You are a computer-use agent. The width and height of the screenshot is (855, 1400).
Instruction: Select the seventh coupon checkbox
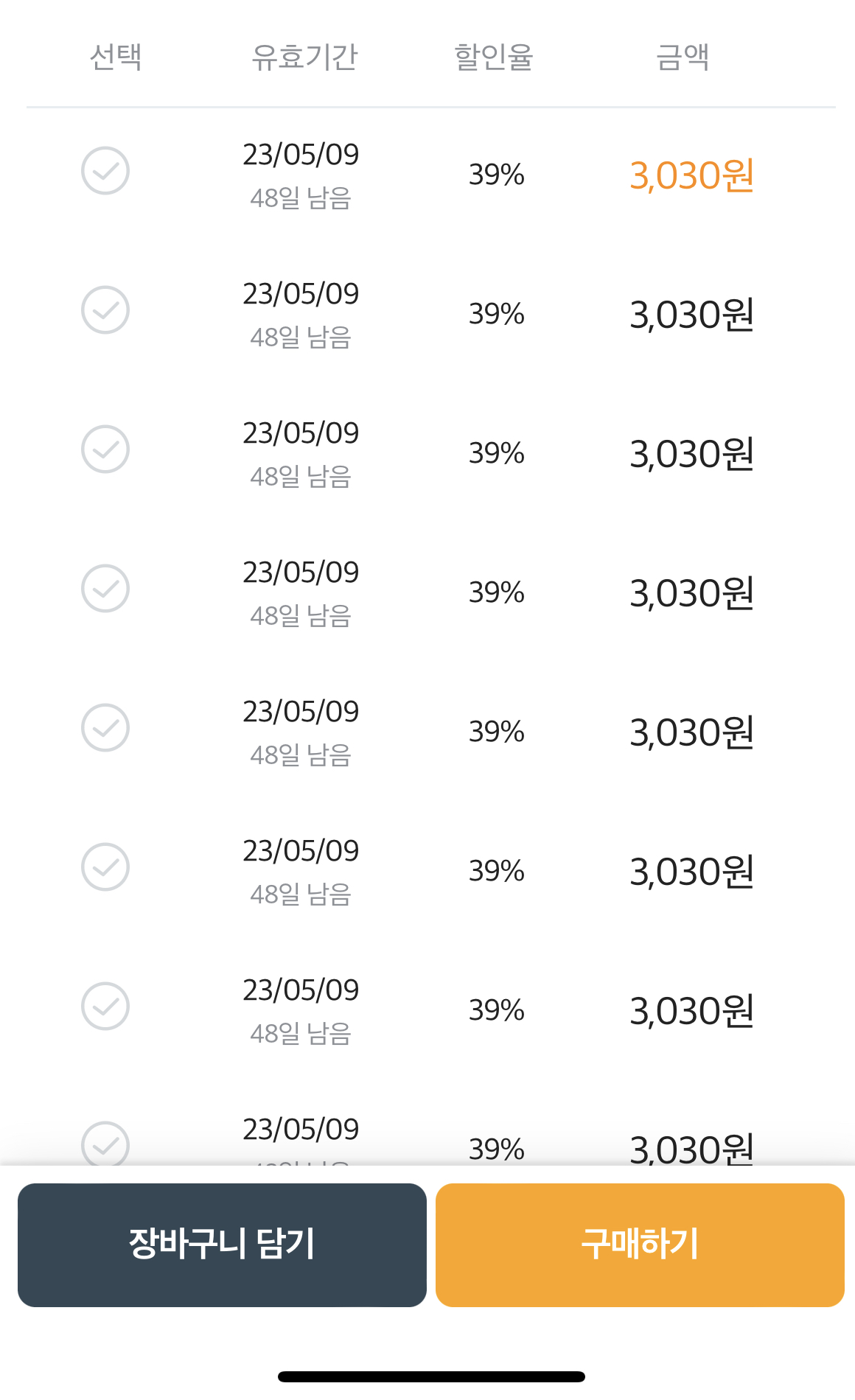pos(105,1006)
